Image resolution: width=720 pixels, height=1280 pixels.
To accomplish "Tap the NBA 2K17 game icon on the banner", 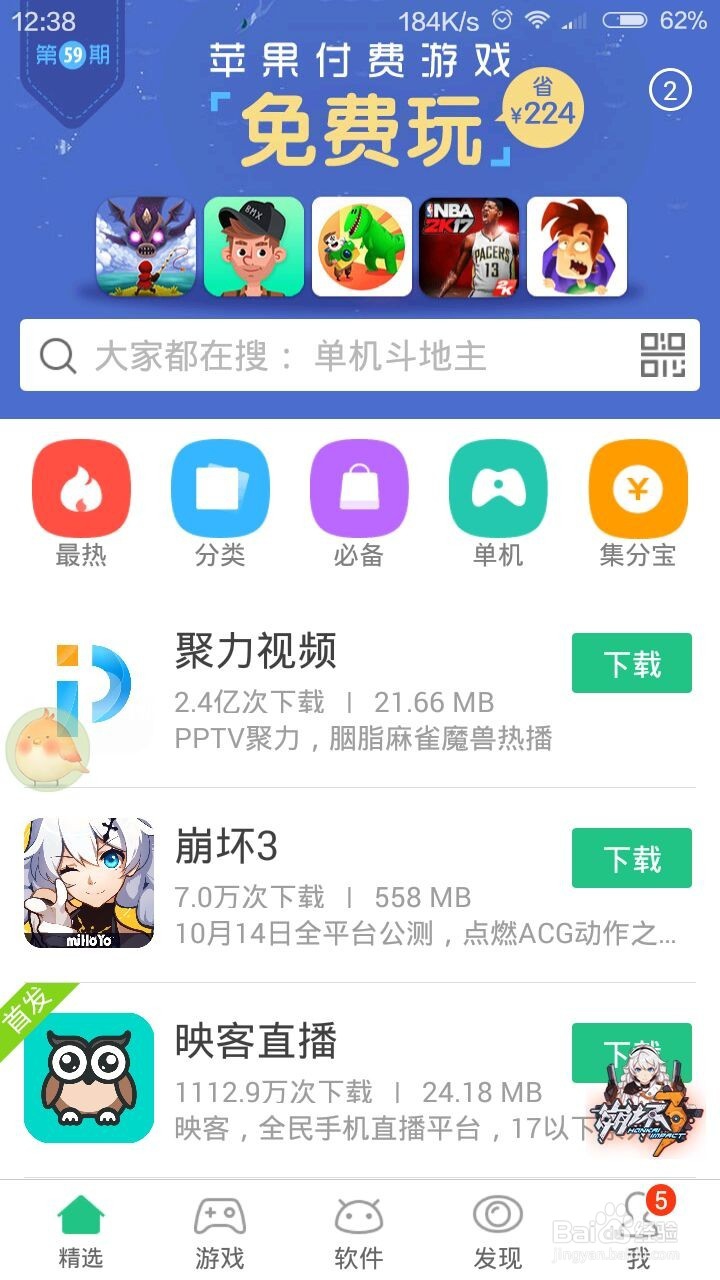I will (469, 247).
